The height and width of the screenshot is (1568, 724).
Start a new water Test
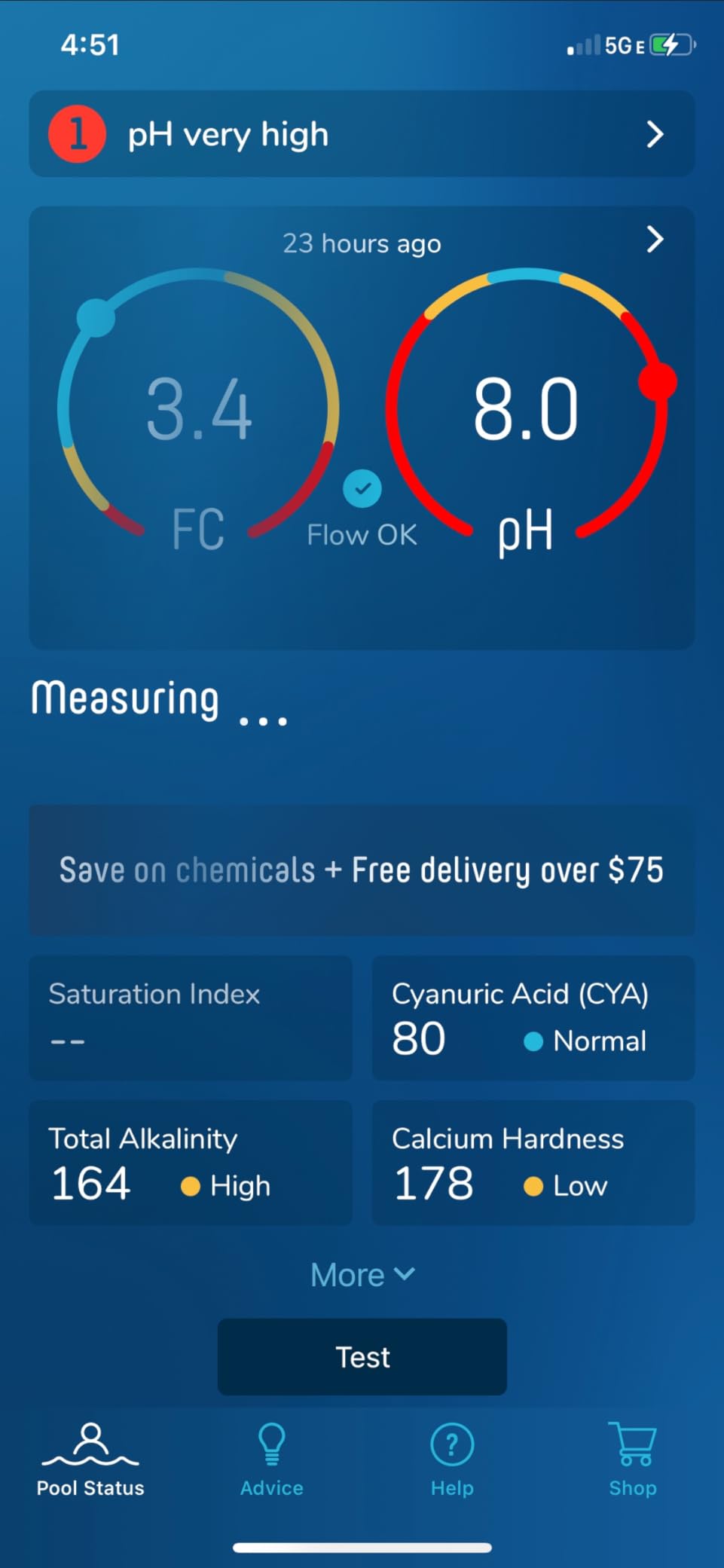(362, 1356)
